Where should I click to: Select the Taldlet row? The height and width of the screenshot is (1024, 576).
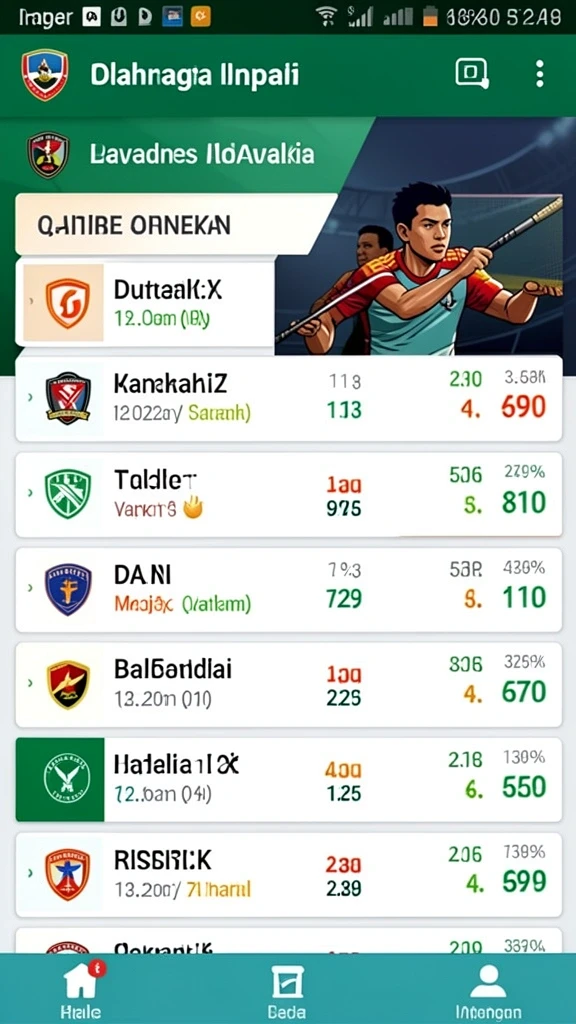tap(289, 494)
